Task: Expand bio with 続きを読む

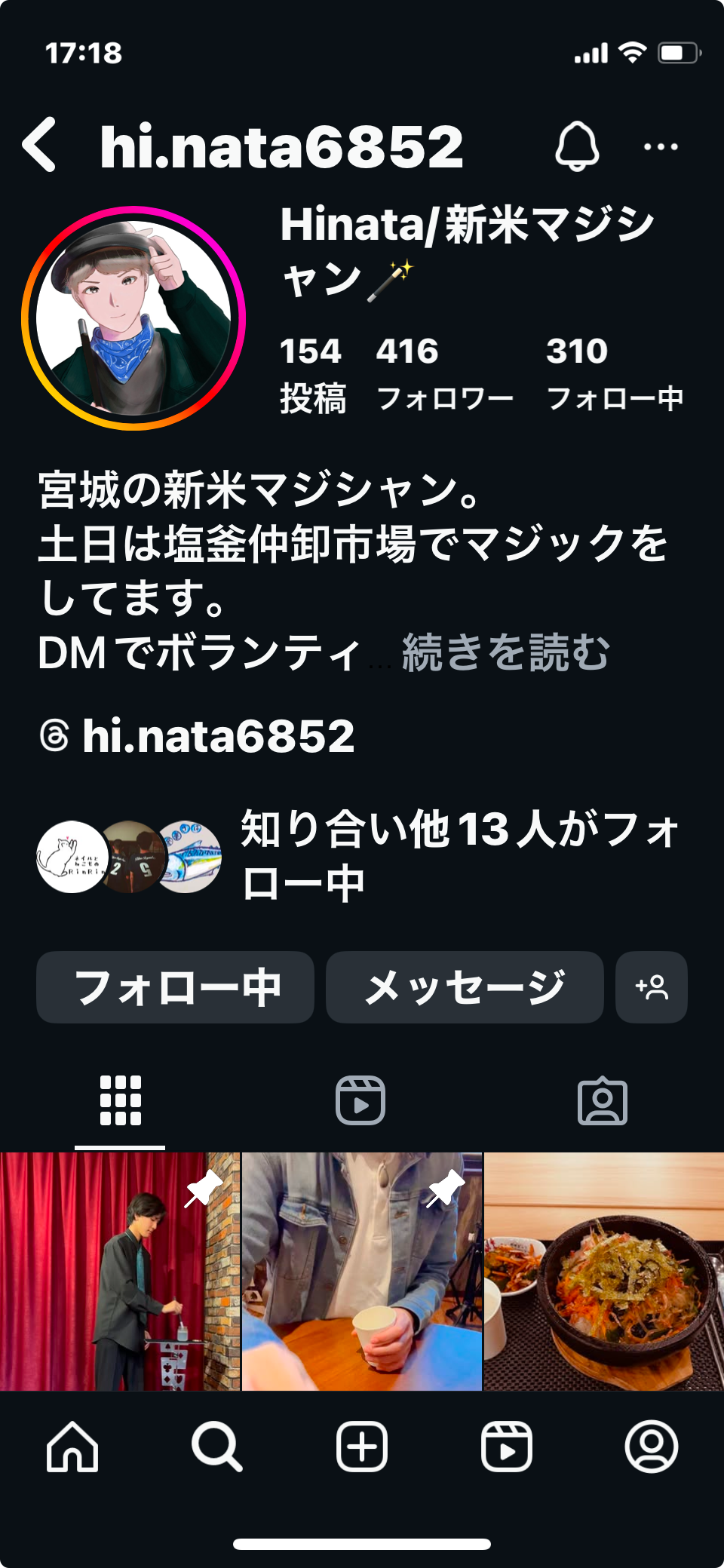Action: pos(505,652)
